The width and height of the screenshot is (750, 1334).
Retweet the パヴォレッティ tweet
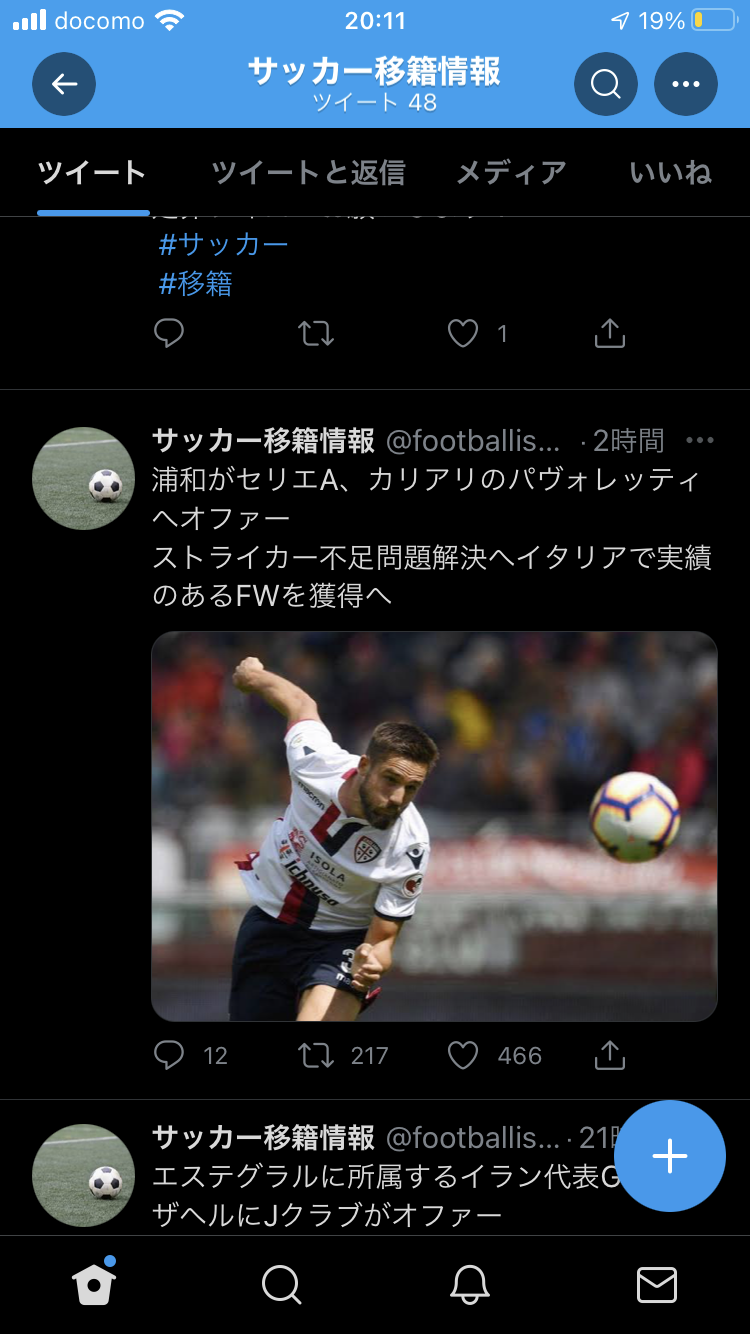point(317,1055)
